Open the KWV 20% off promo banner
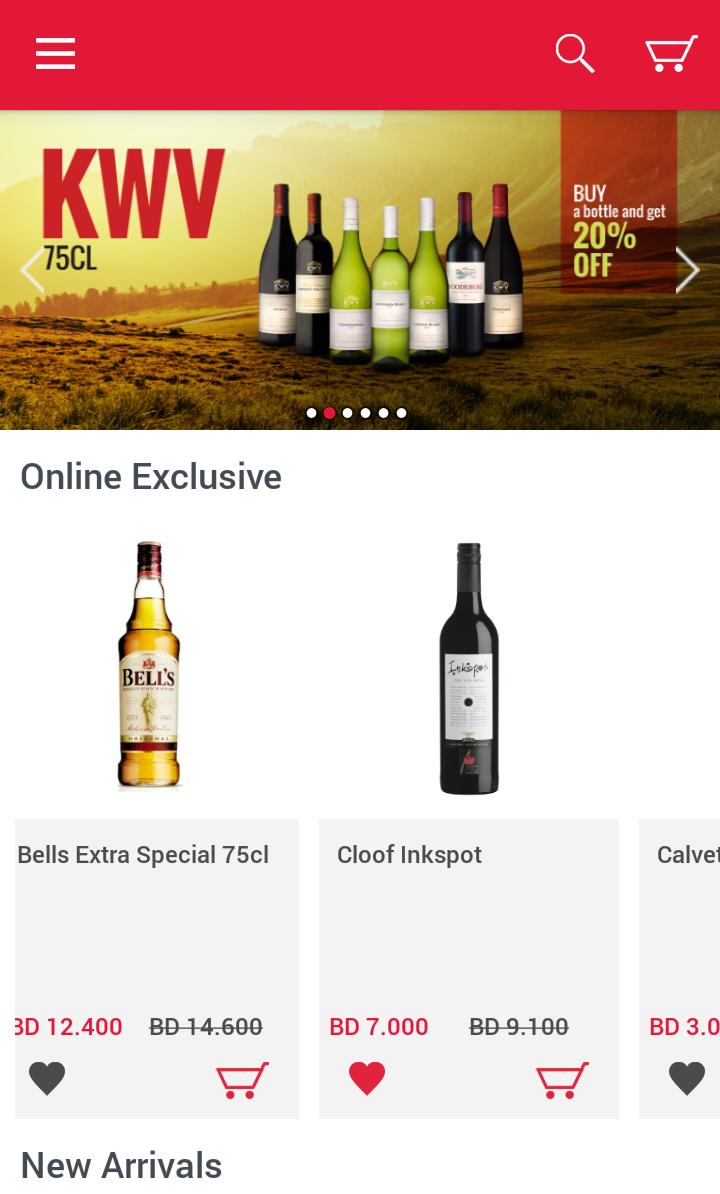Viewport: 720px width, 1194px height. 360,270
